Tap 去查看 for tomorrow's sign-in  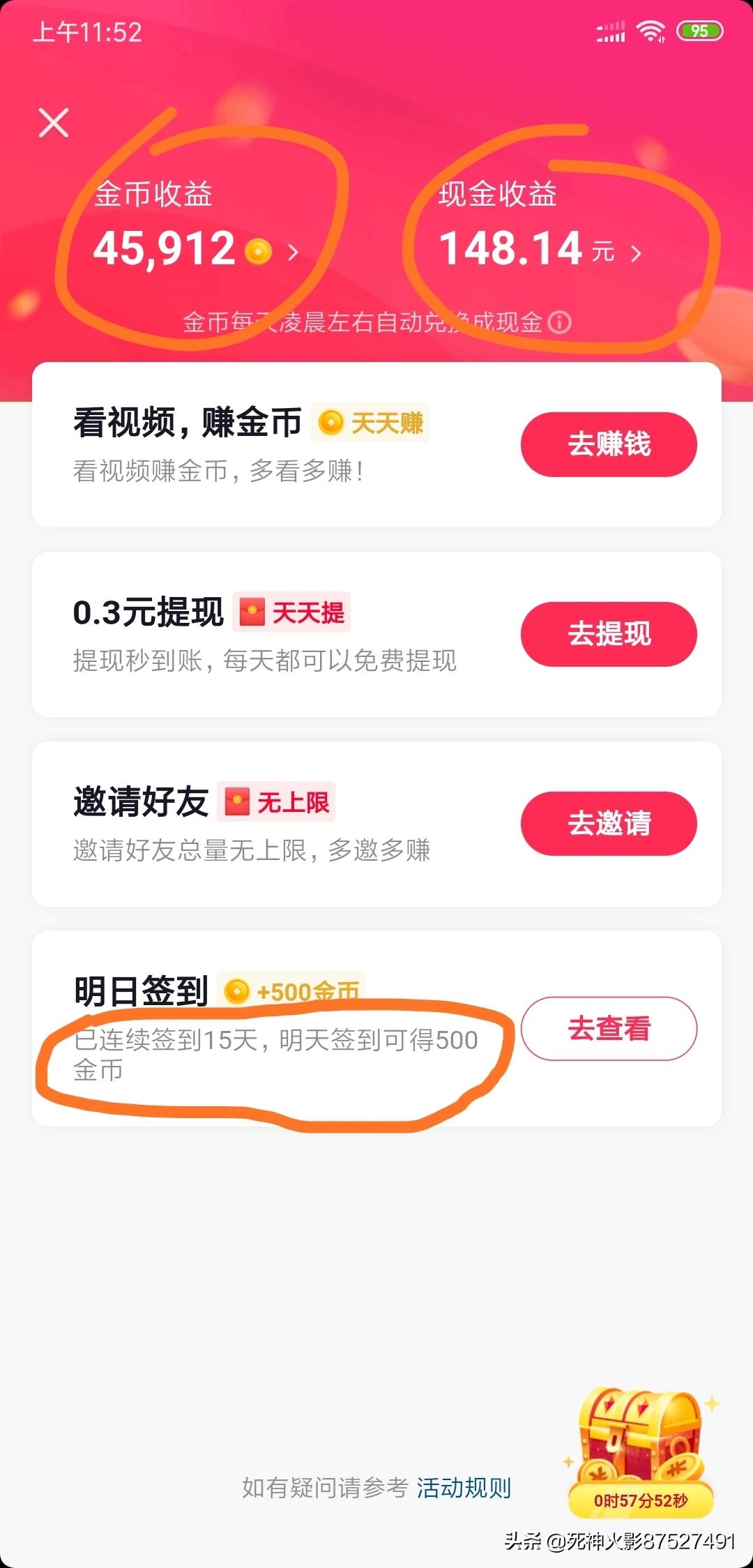point(608,1029)
